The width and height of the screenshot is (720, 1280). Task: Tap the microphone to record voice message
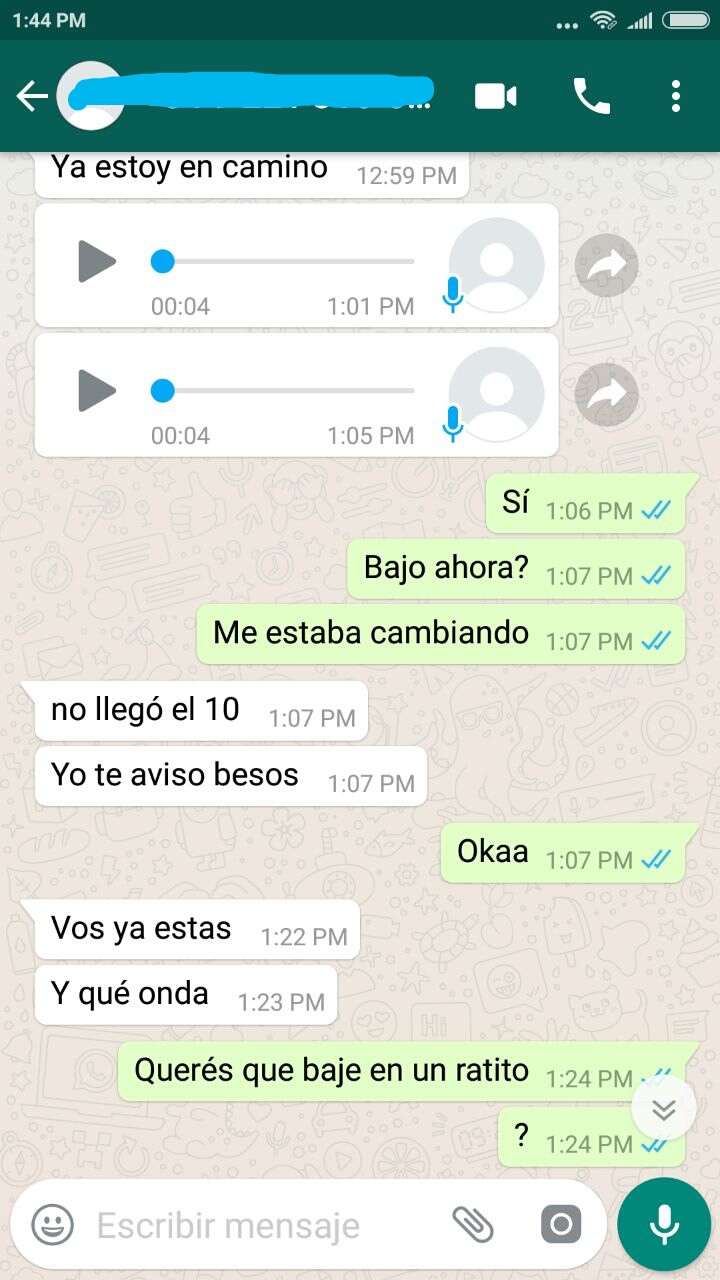[x=664, y=1224]
